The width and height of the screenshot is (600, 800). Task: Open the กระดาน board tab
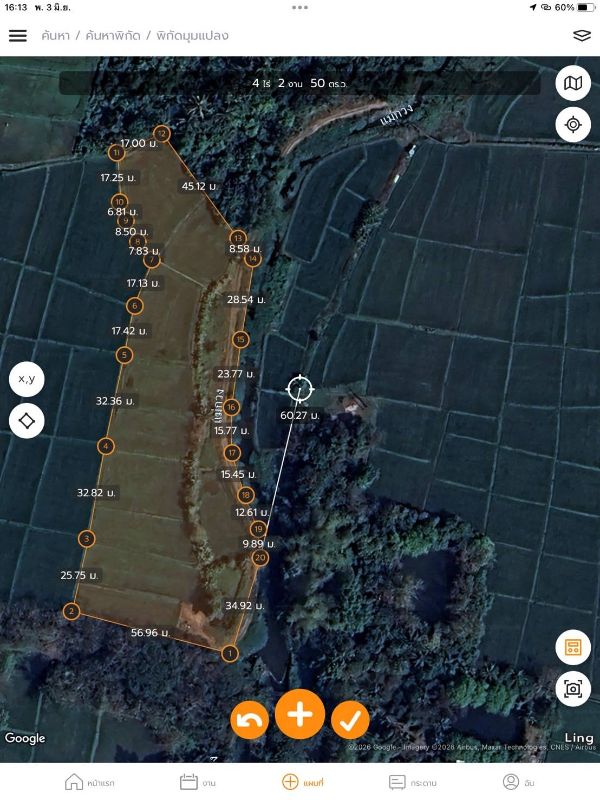point(413,782)
